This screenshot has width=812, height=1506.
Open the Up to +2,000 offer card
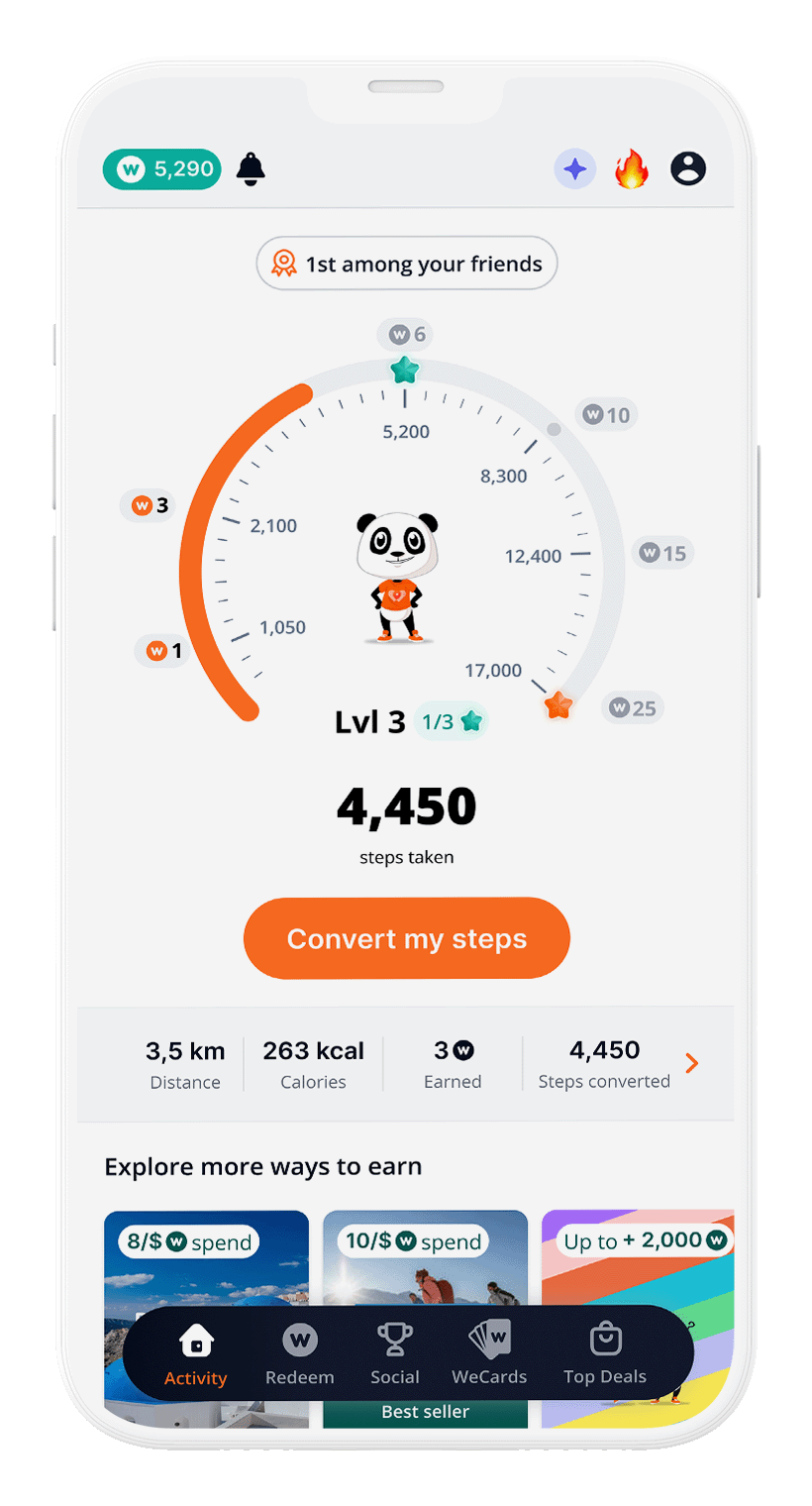click(639, 1263)
